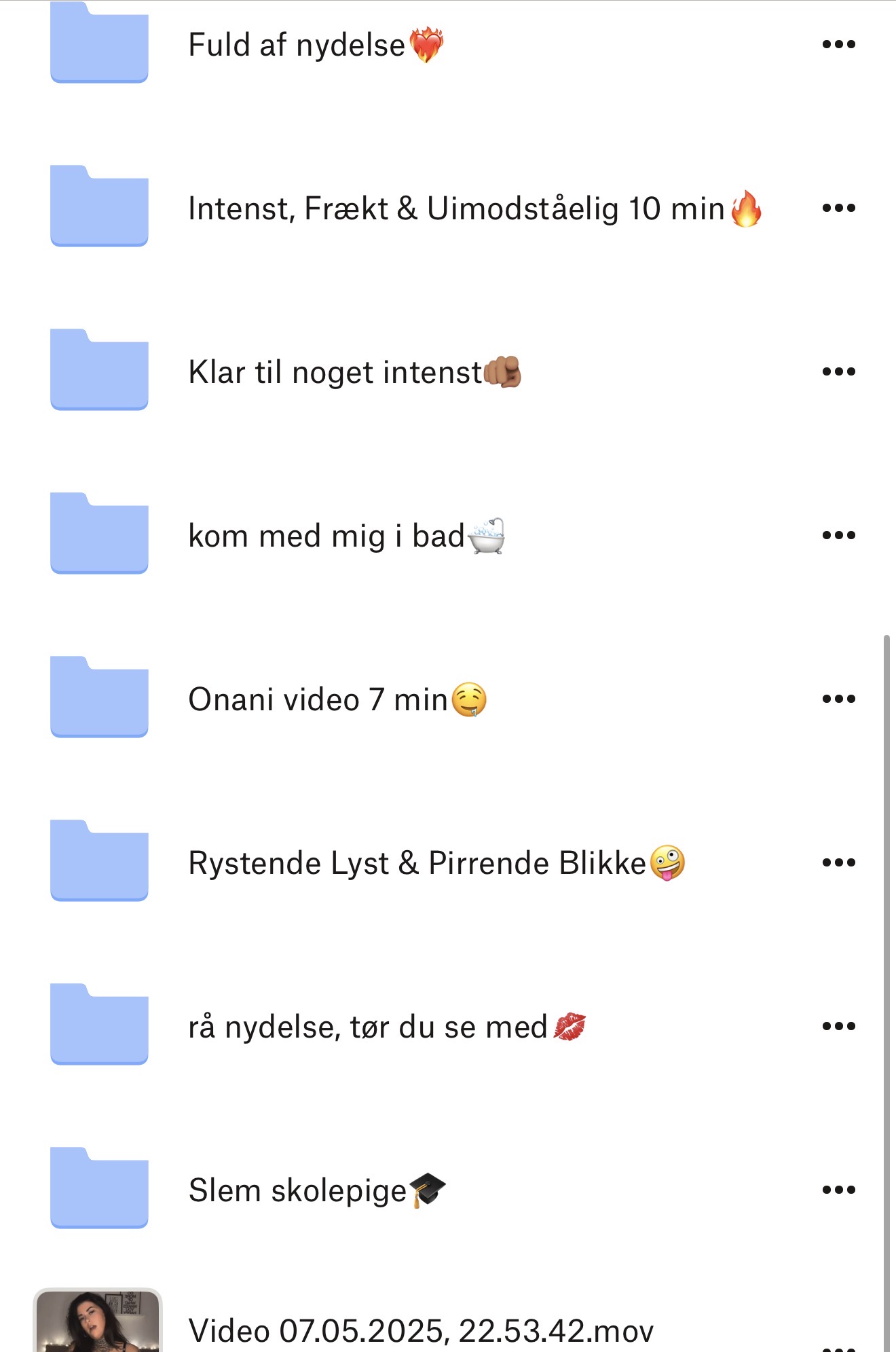Show more actions for 'Onani video 7 min'
The height and width of the screenshot is (1352, 896).
(x=838, y=699)
